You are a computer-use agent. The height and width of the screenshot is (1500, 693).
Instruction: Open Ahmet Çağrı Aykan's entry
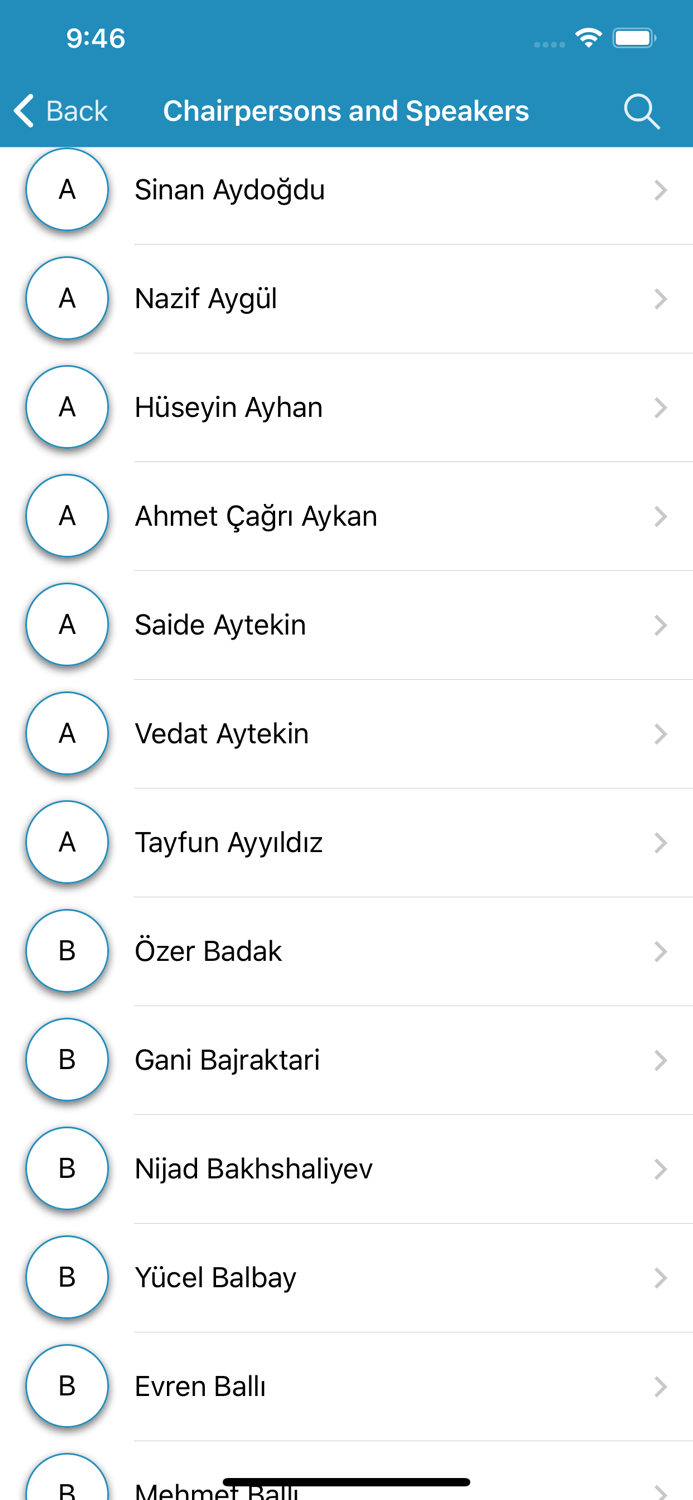pyautogui.click(x=346, y=517)
